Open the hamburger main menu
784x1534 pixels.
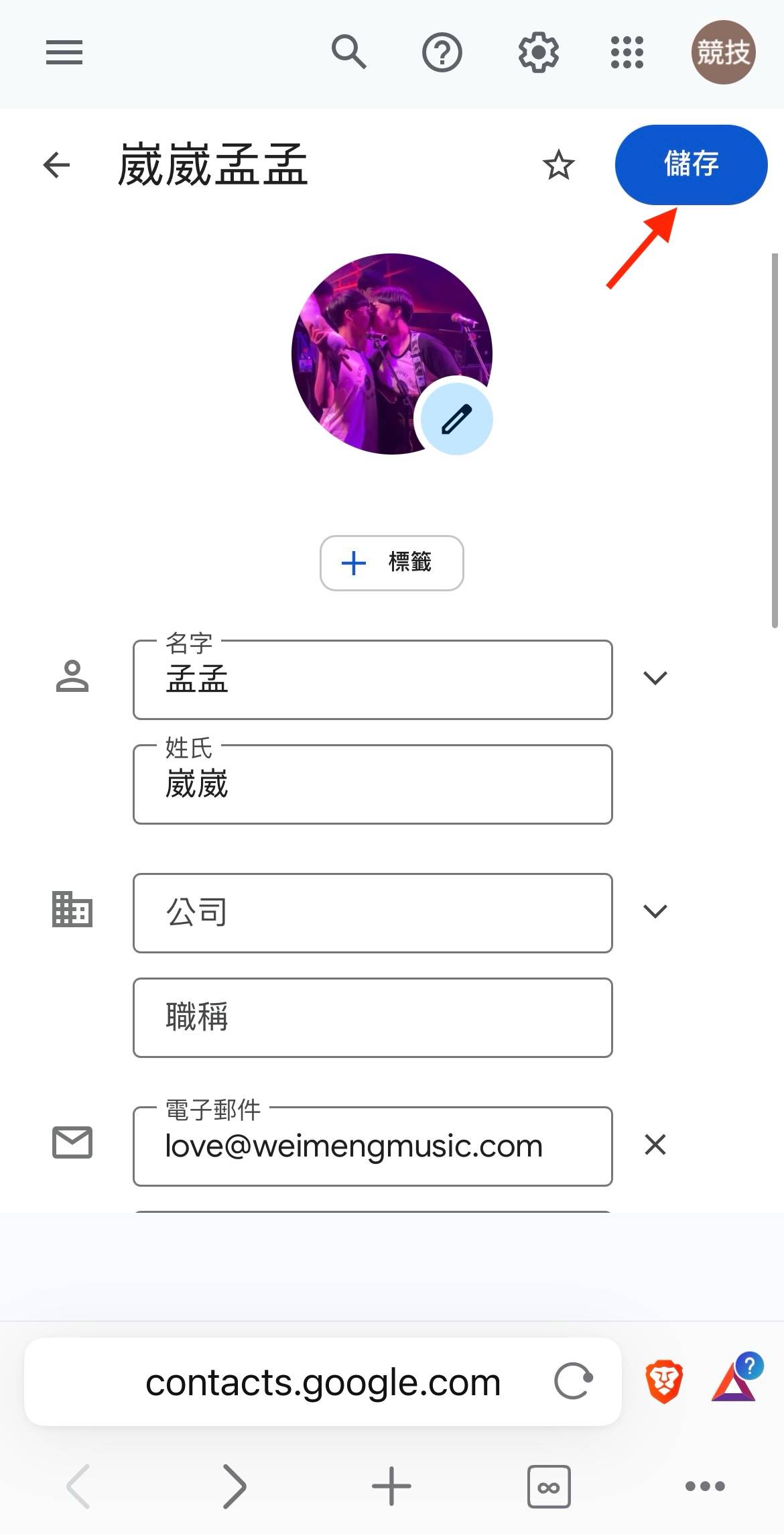coord(64,52)
